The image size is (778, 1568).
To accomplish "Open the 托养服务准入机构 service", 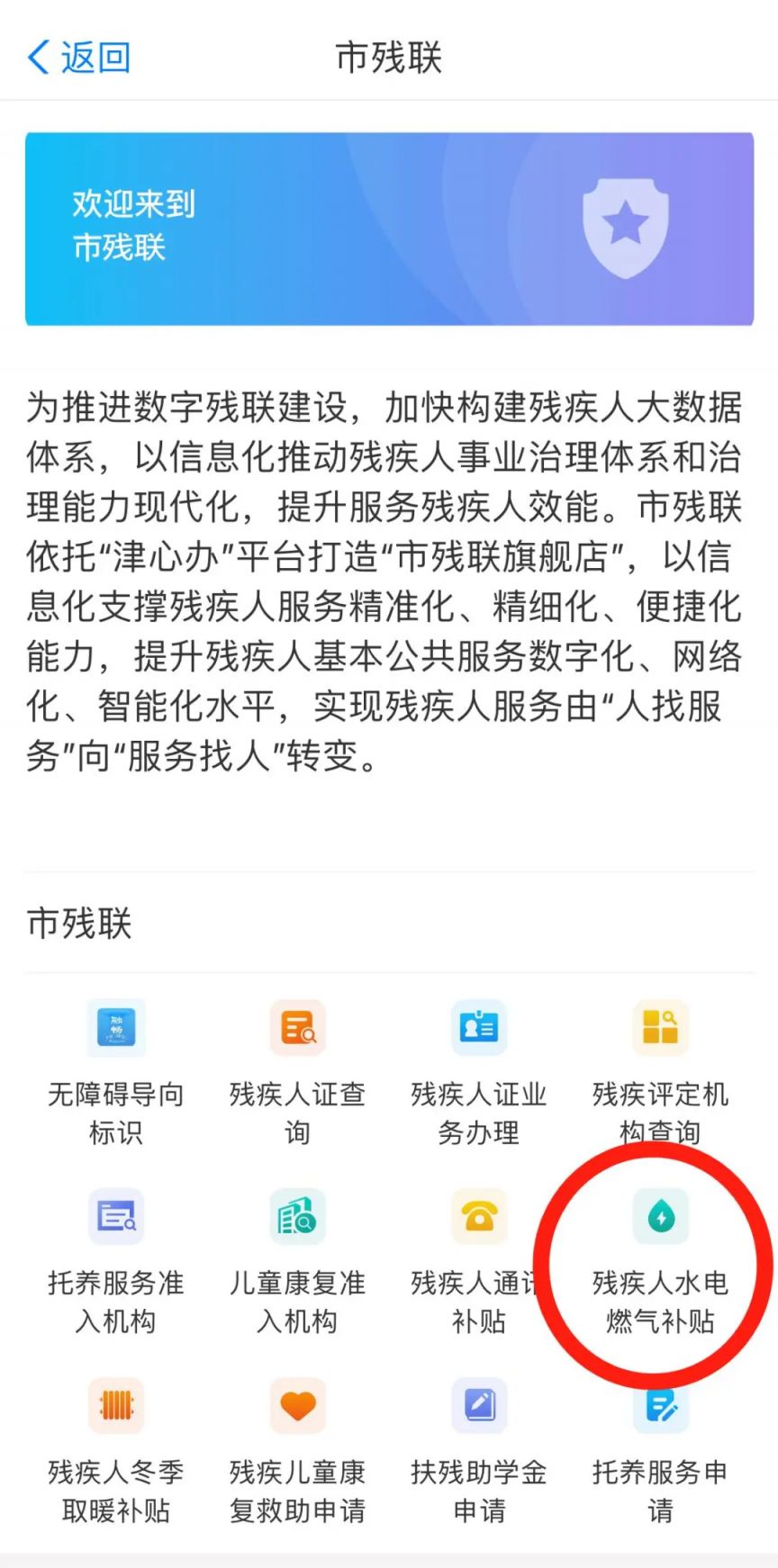I will coord(115,1217).
